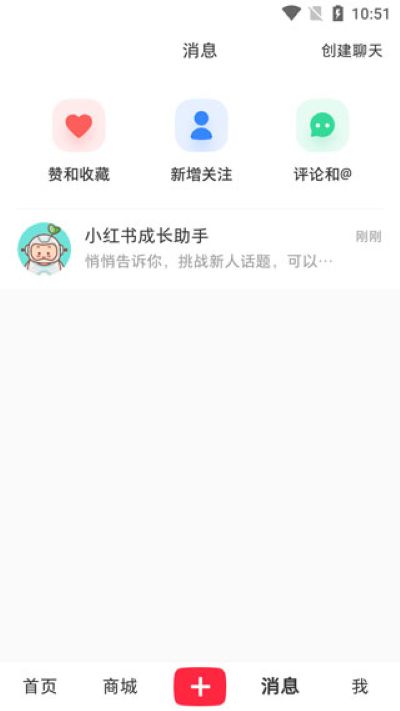The width and height of the screenshot is (400, 711).
Task: Open the chat with 小红书成长助手
Action: [200, 248]
